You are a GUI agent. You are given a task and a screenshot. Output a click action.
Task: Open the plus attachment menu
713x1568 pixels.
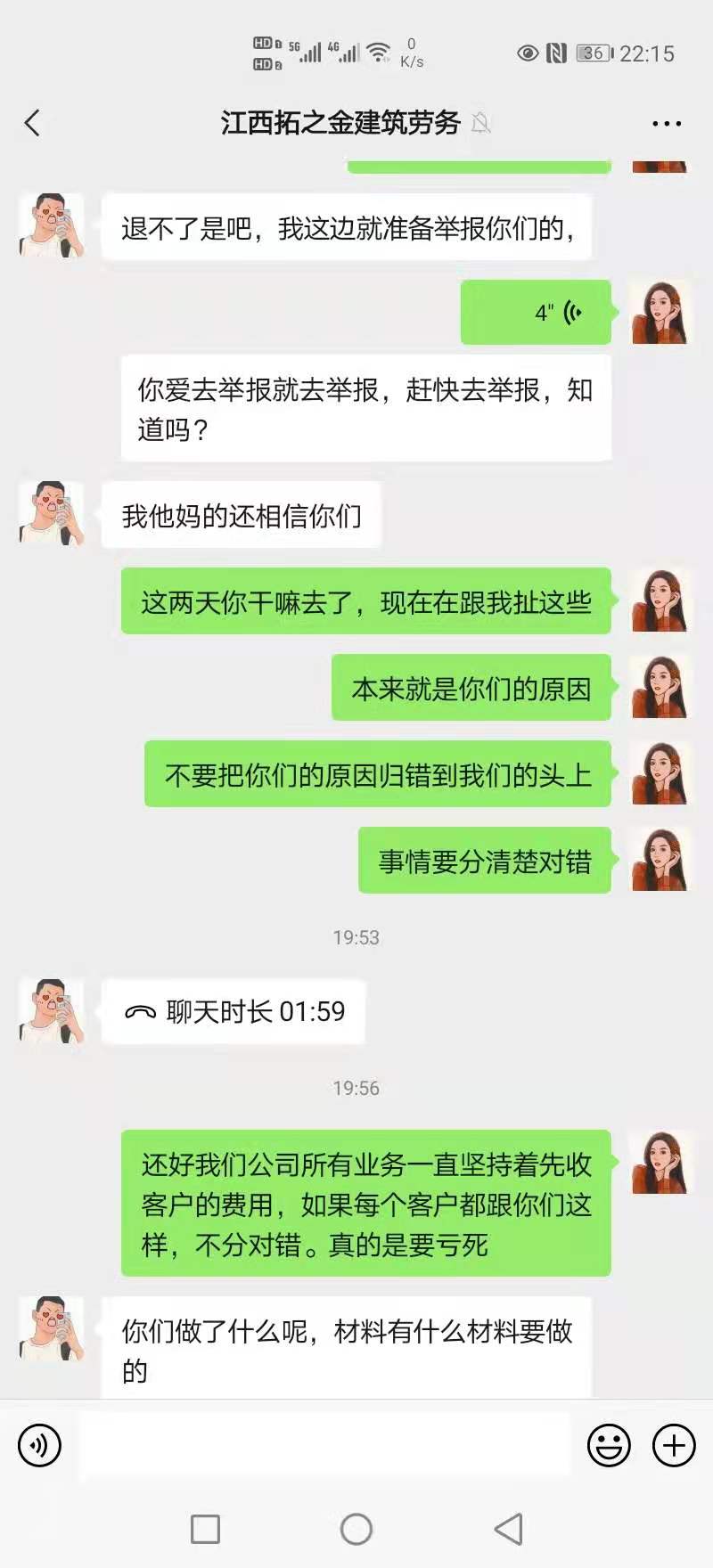point(674,1445)
